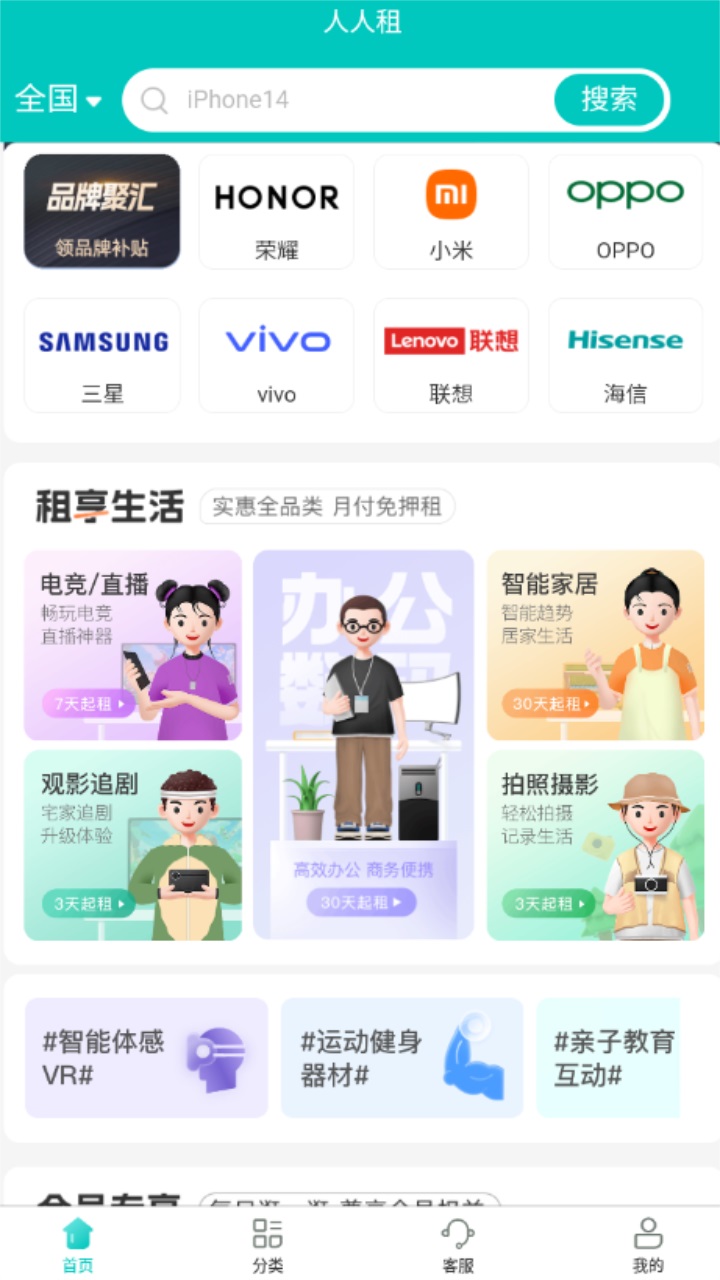Open the 联想 Lenovo brand

pos(451,355)
